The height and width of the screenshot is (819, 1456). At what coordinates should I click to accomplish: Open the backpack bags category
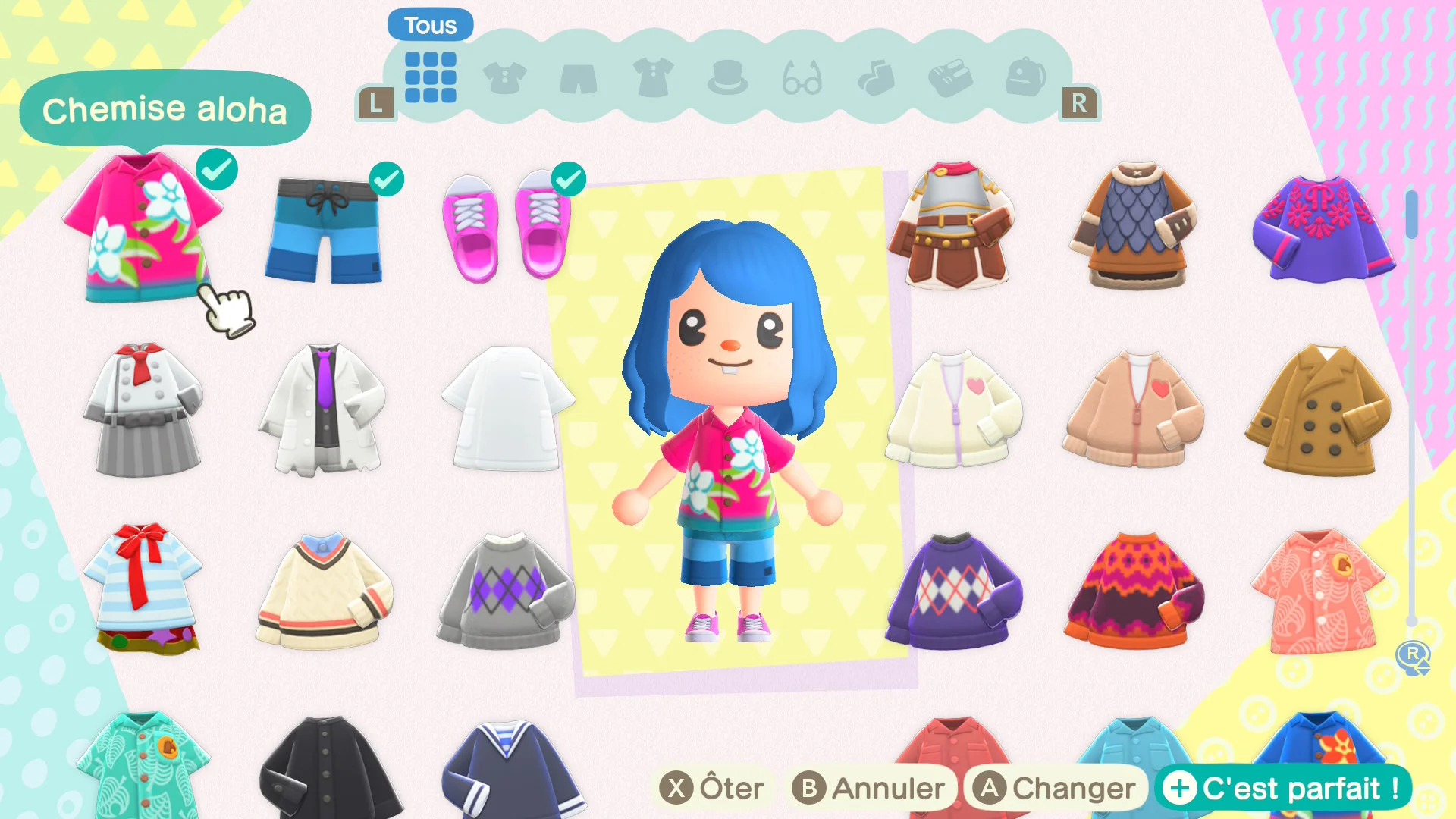pyautogui.click(x=1025, y=77)
